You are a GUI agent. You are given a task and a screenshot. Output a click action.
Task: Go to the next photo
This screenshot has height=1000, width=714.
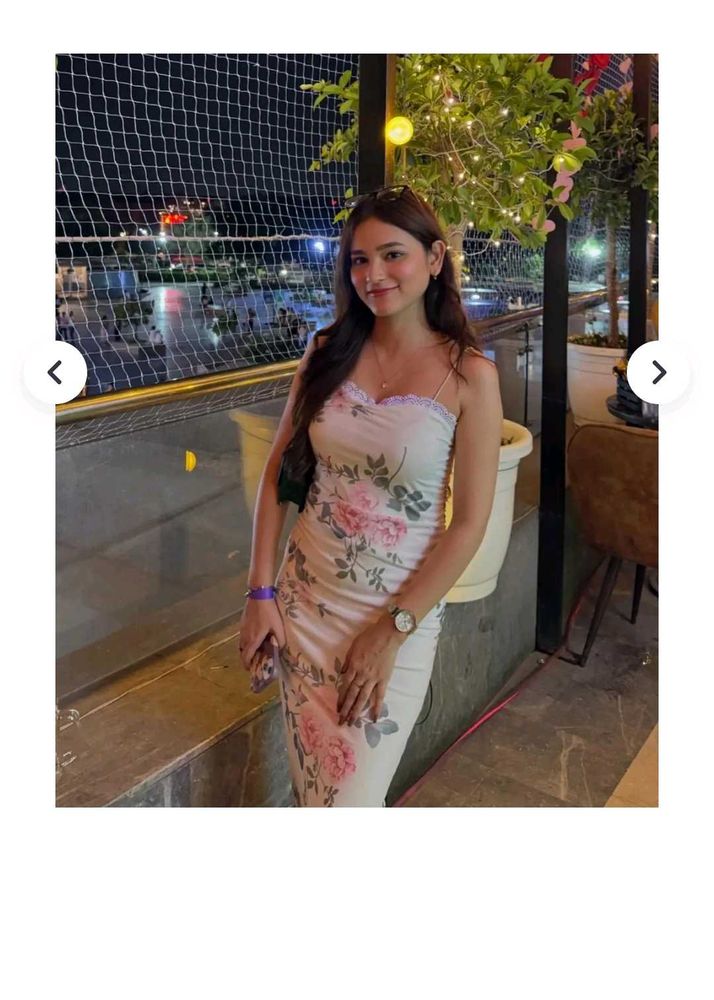(658, 372)
